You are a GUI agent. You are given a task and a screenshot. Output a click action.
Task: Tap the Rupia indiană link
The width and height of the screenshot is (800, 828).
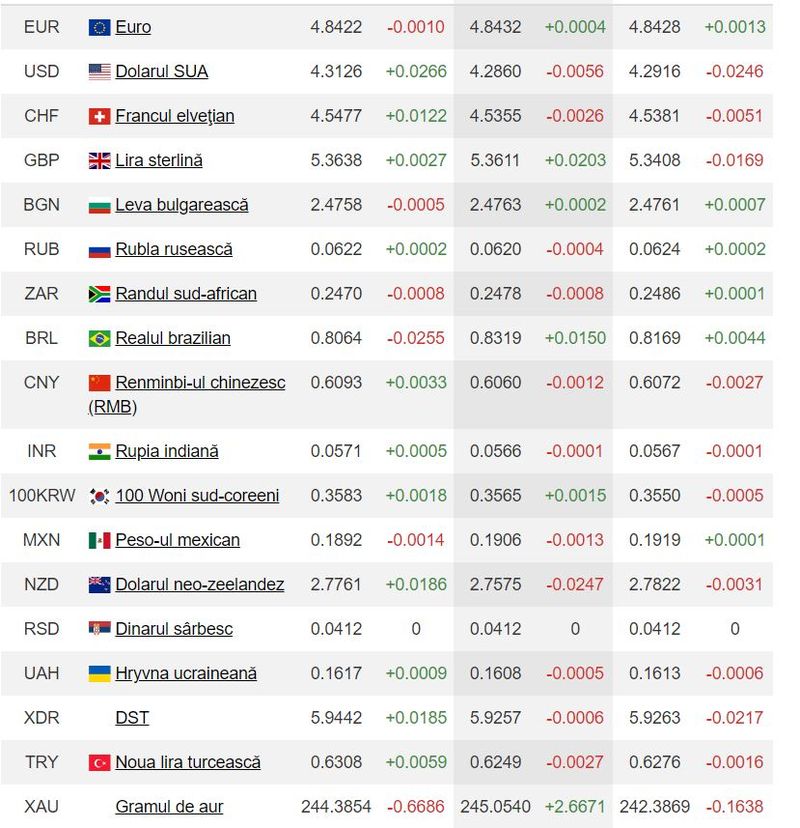click(x=166, y=451)
